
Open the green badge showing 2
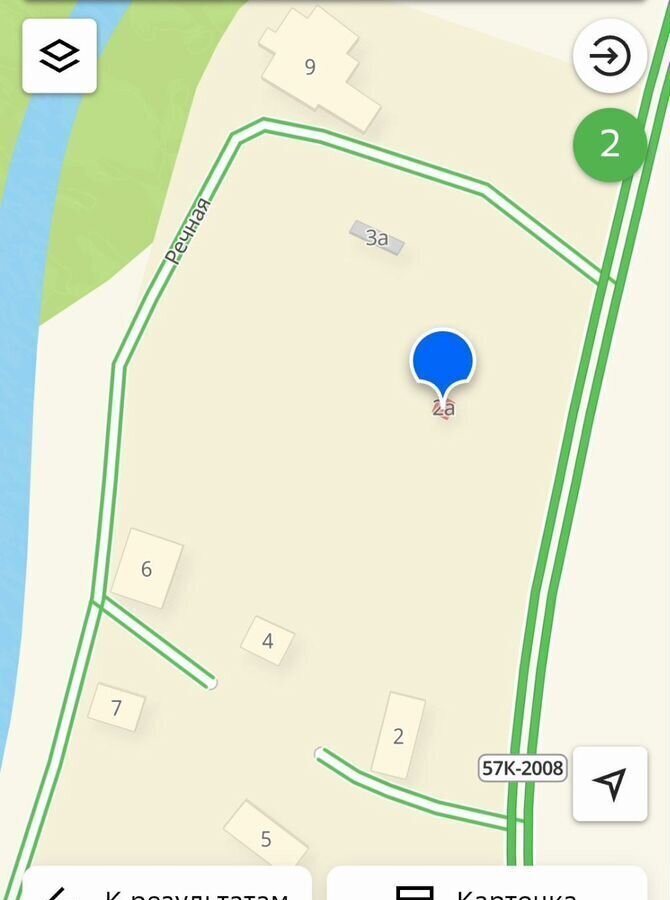tap(609, 145)
